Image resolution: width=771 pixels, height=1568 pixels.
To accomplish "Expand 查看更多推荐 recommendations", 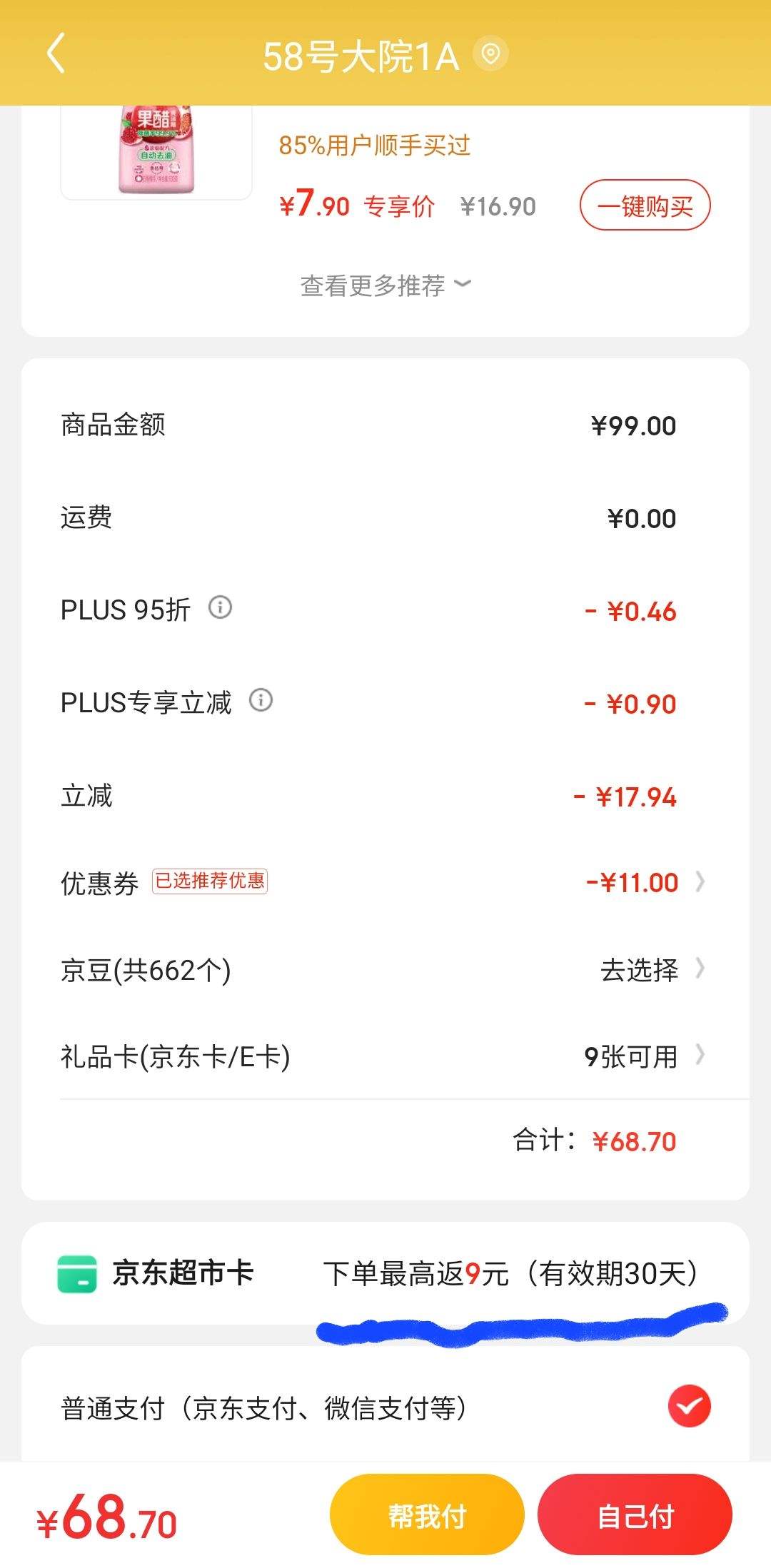I will [385, 285].
